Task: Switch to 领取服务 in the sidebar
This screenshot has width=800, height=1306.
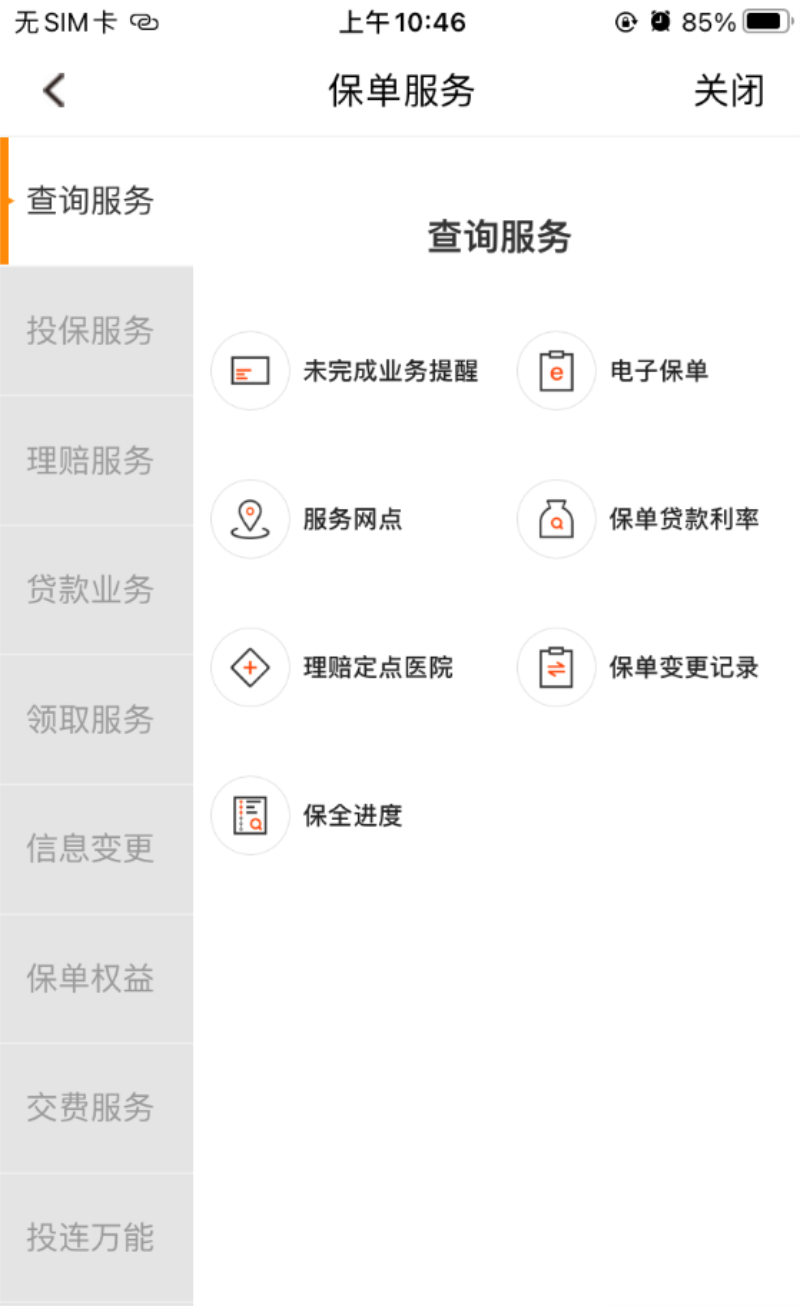Action: [x=96, y=720]
